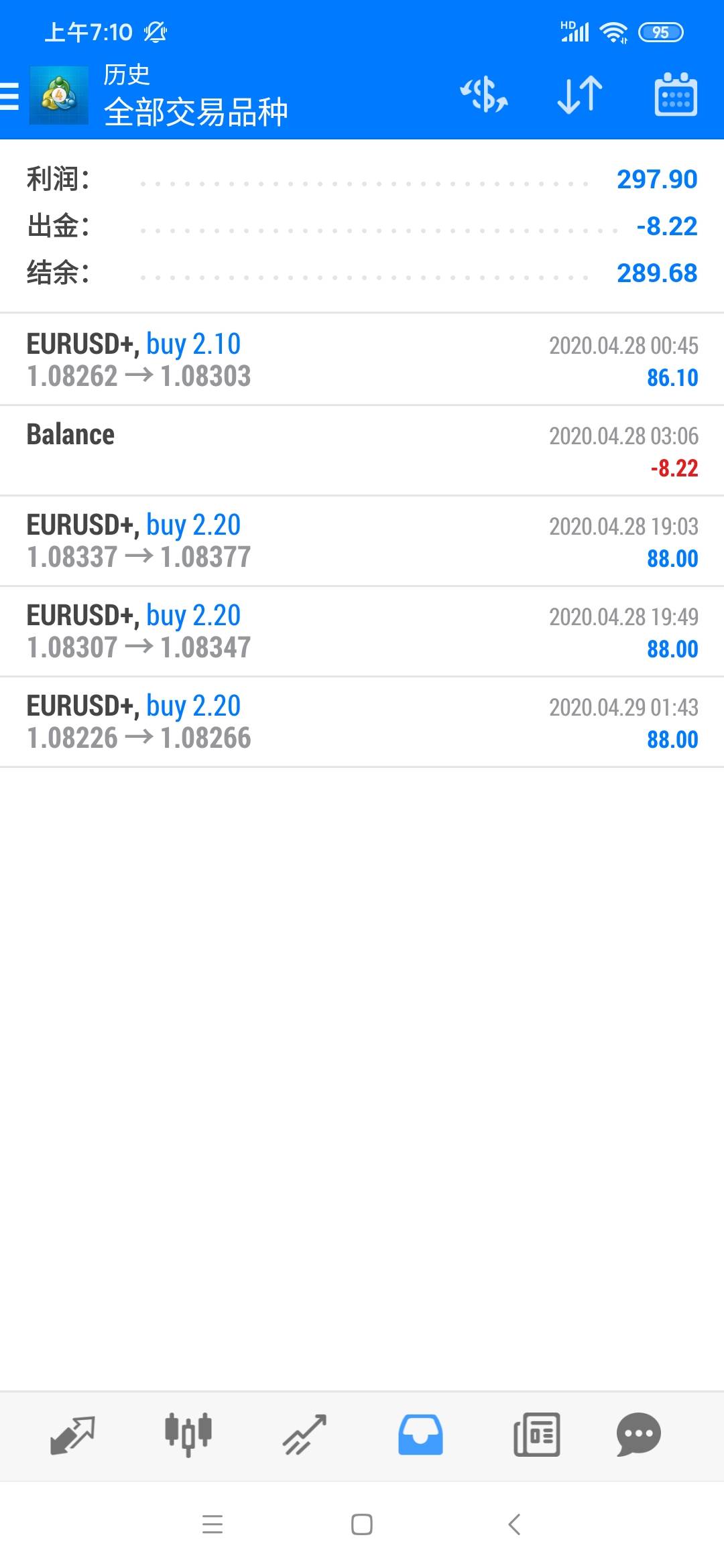Open EURUSD+ trade closed at 19:03
The image size is (724, 1568).
pyautogui.click(x=362, y=541)
